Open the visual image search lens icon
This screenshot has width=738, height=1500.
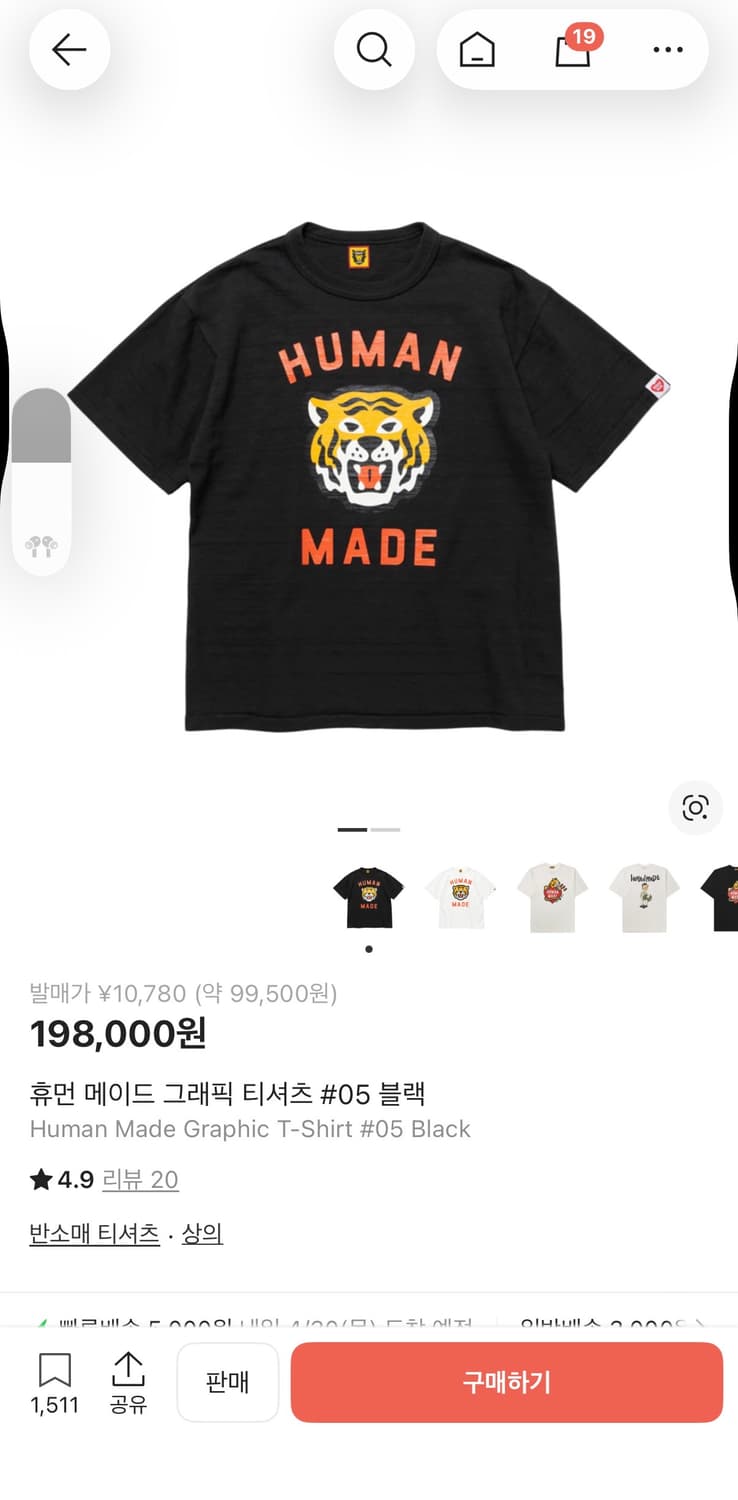[695, 809]
